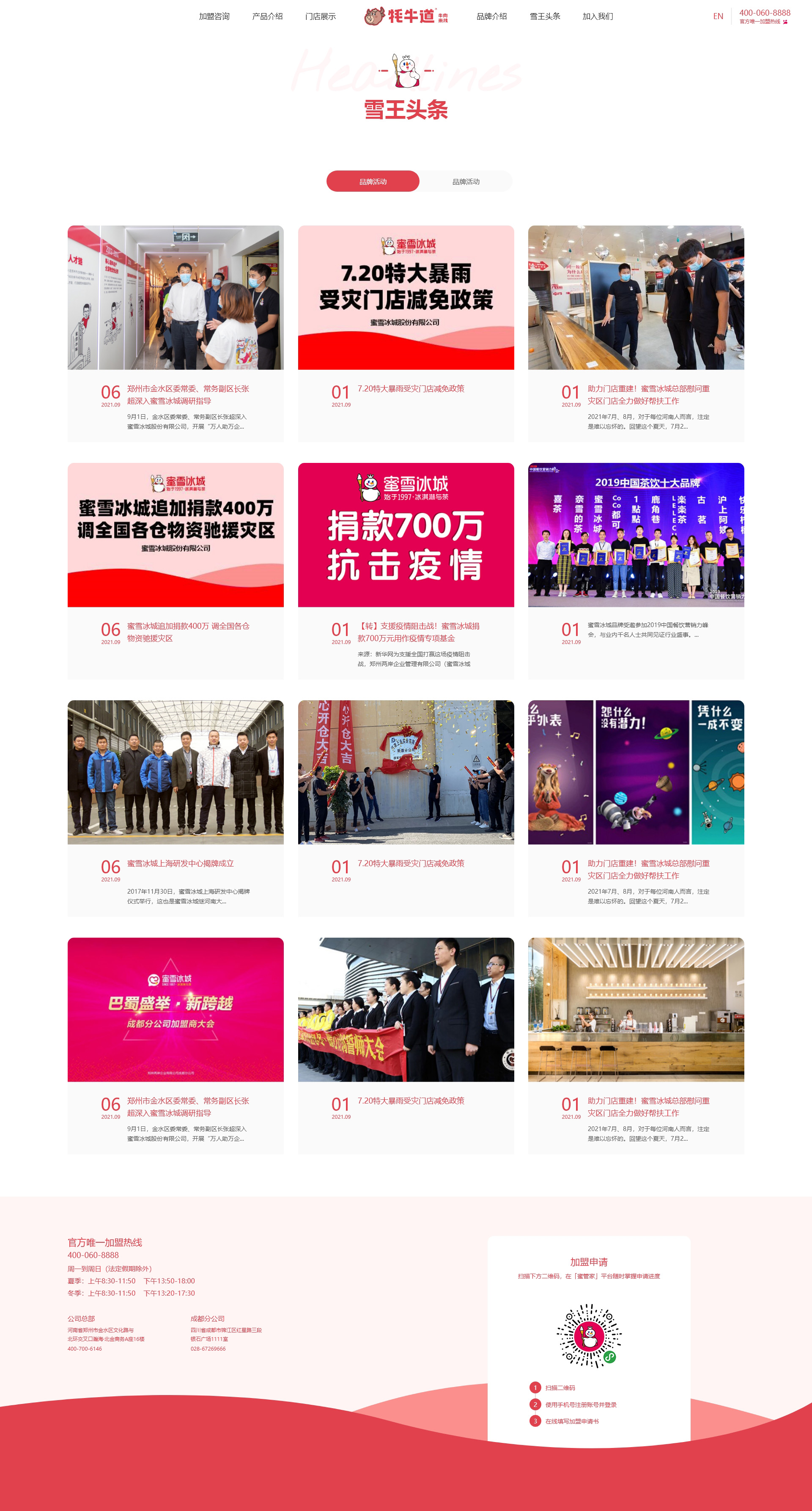The width and height of the screenshot is (812, 1511).
Task: Select 雪王头条 nav link
Action: (545, 17)
